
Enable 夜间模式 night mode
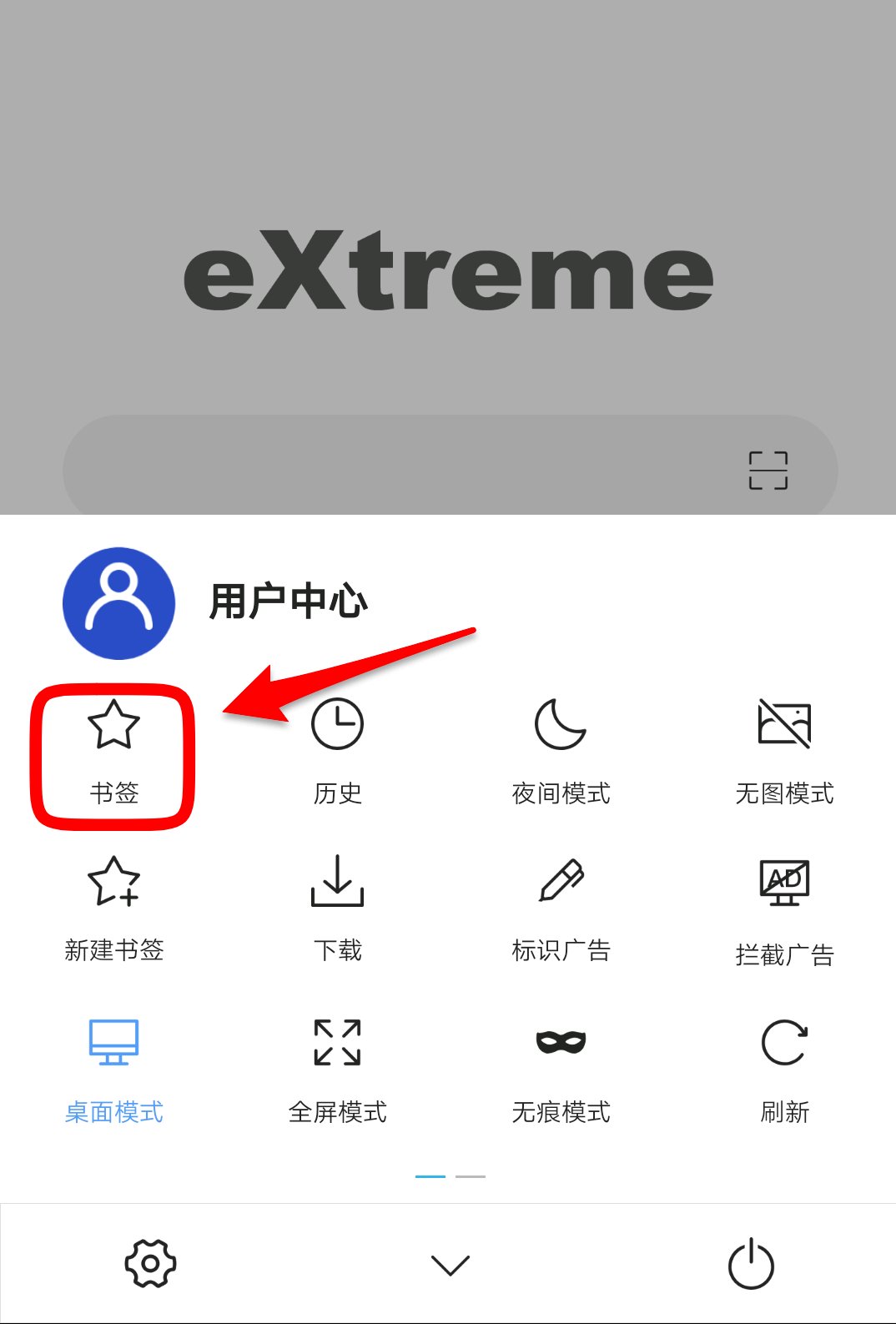tap(561, 751)
